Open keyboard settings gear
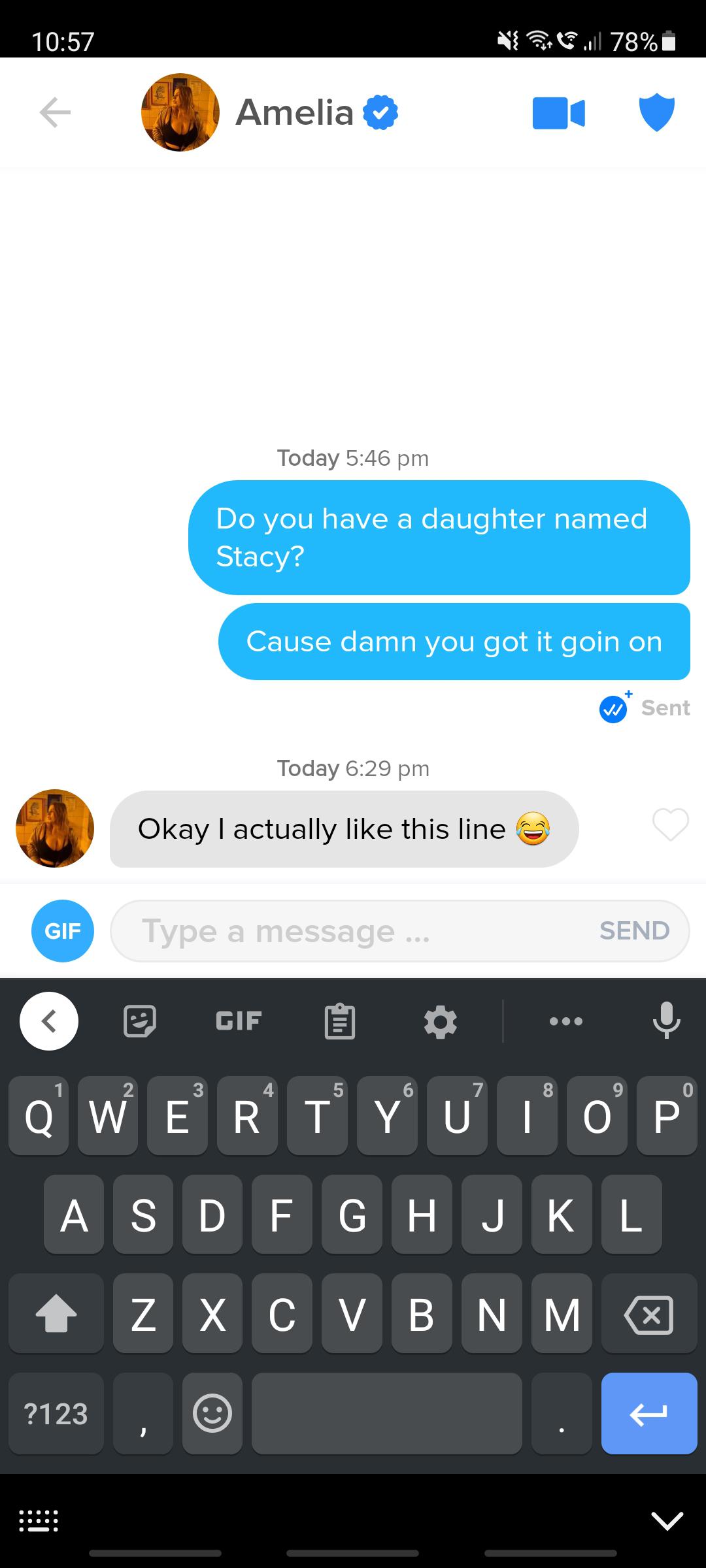 coord(441,1021)
